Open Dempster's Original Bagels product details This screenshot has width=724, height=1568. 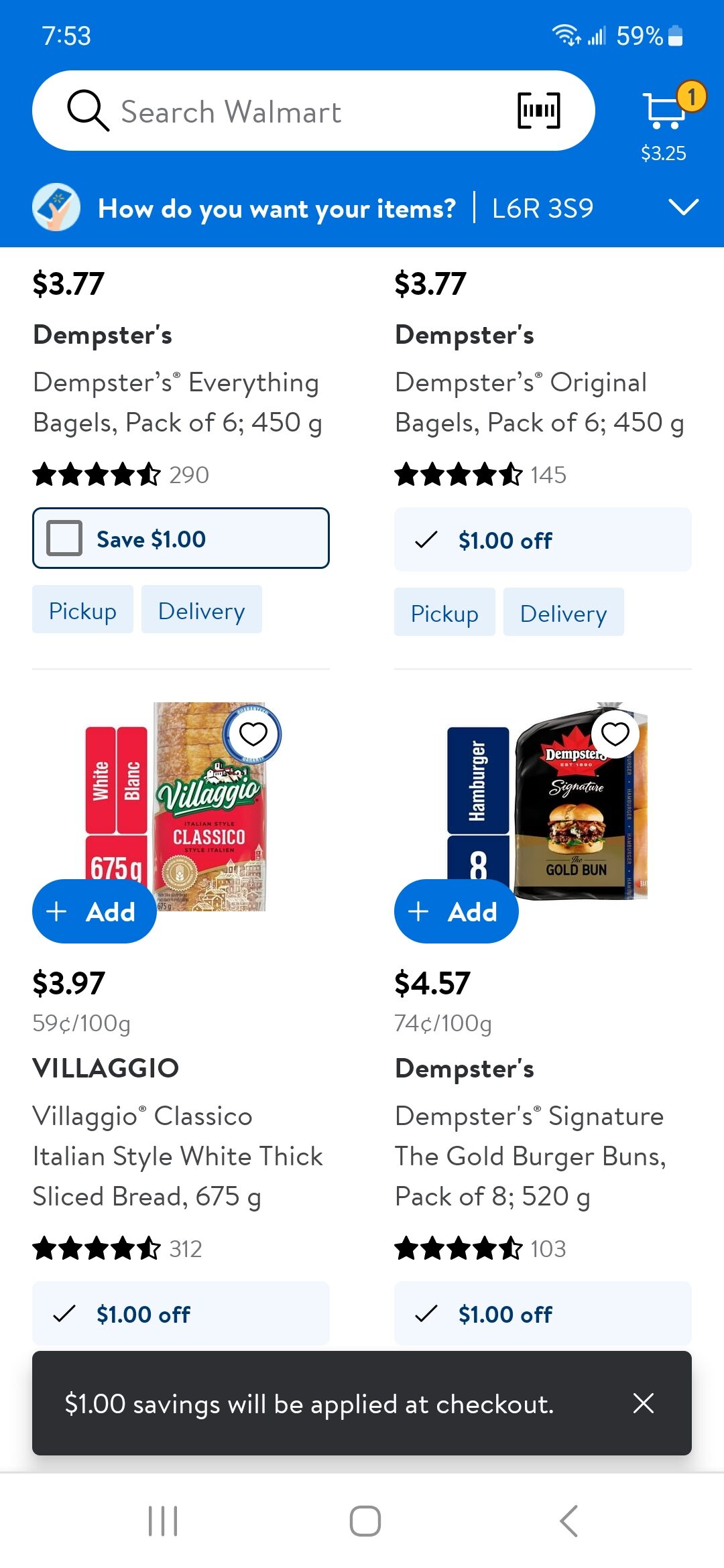[540, 402]
